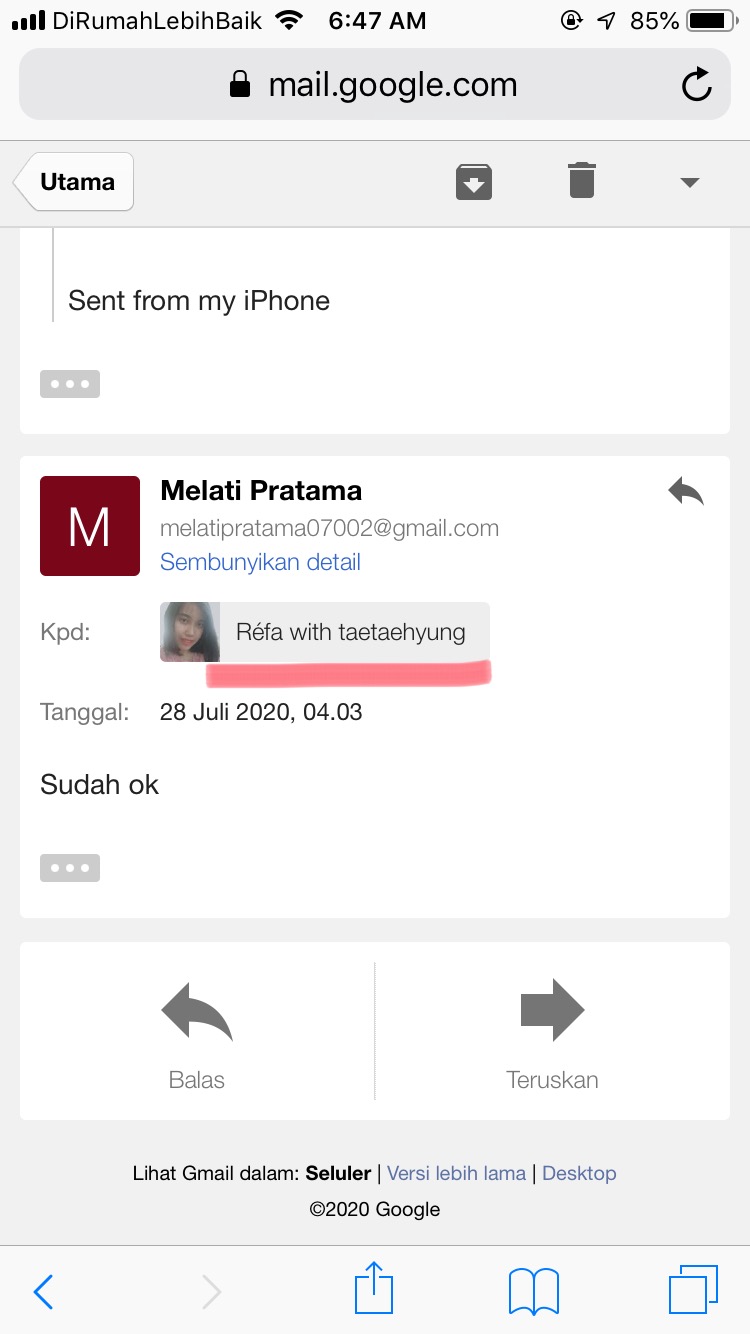Switch to Desktop version link
The height and width of the screenshot is (1334, 750).
pos(579,1173)
